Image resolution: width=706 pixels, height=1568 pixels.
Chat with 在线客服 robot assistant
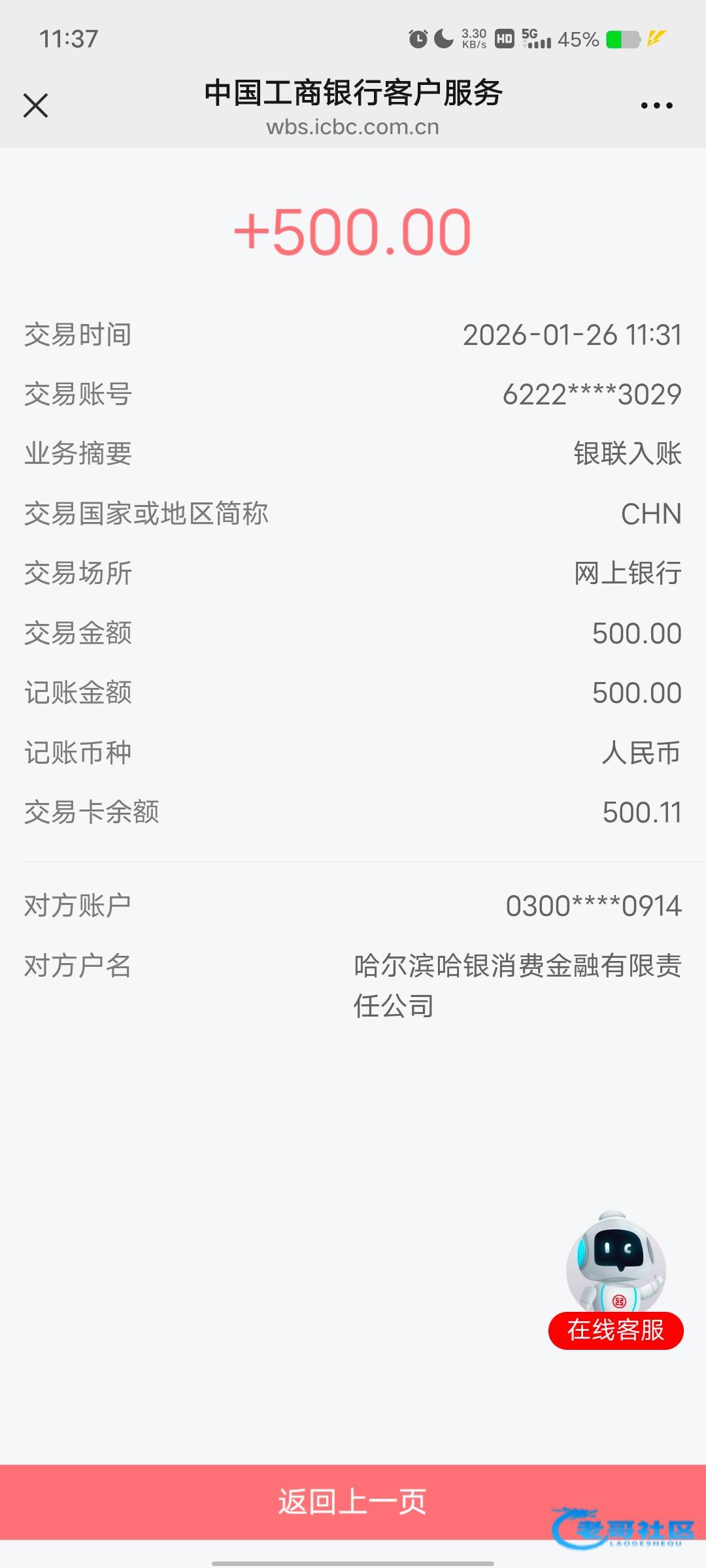click(616, 1282)
